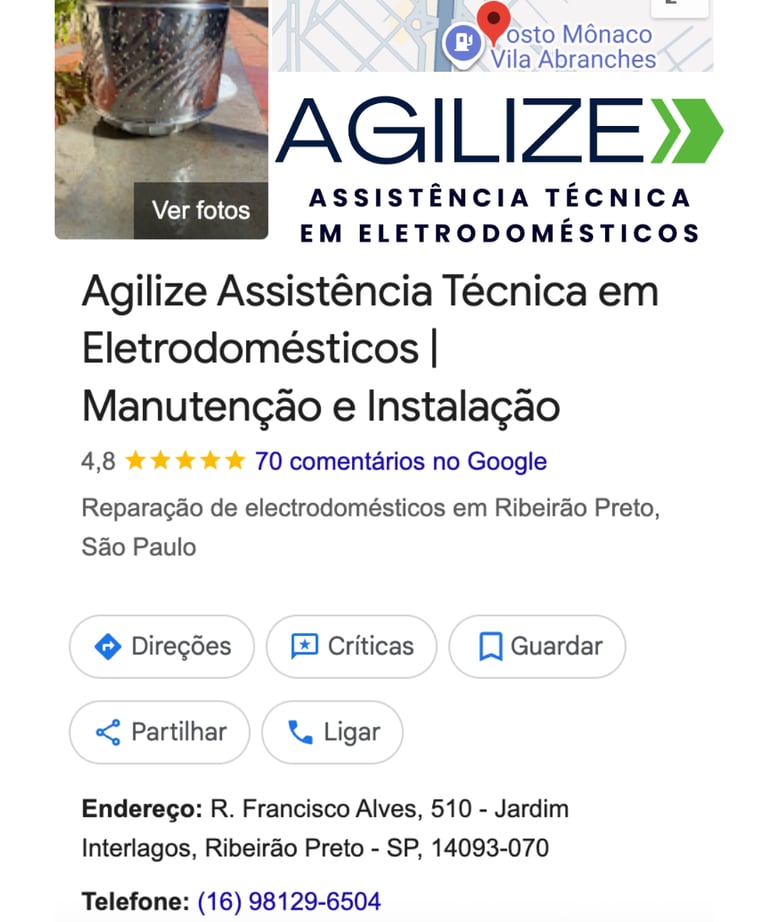The height and width of the screenshot is (922, 768).
Task: Read the 70 comentários no Google
Action: pos(400,461)
